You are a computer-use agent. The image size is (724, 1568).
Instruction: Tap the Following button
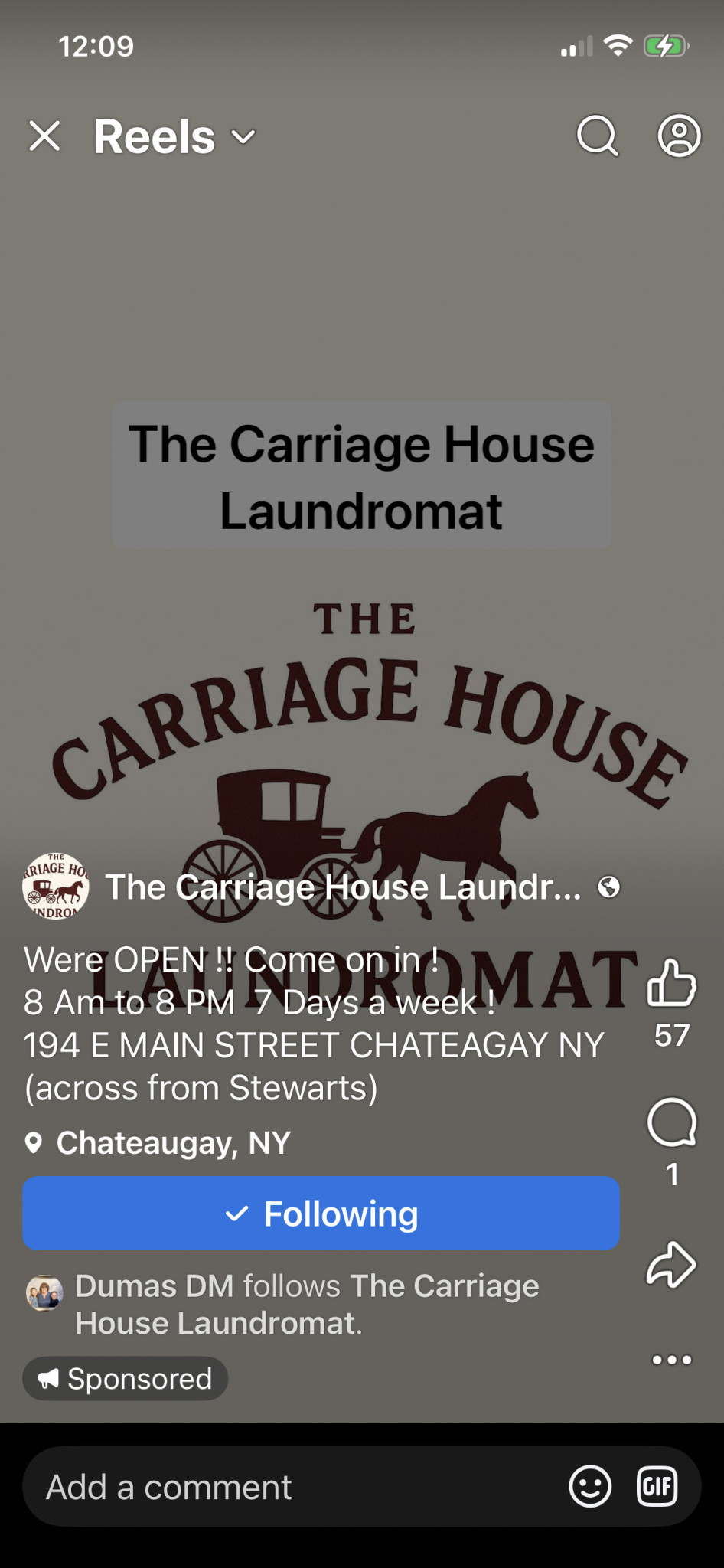tap(321, 1214)
